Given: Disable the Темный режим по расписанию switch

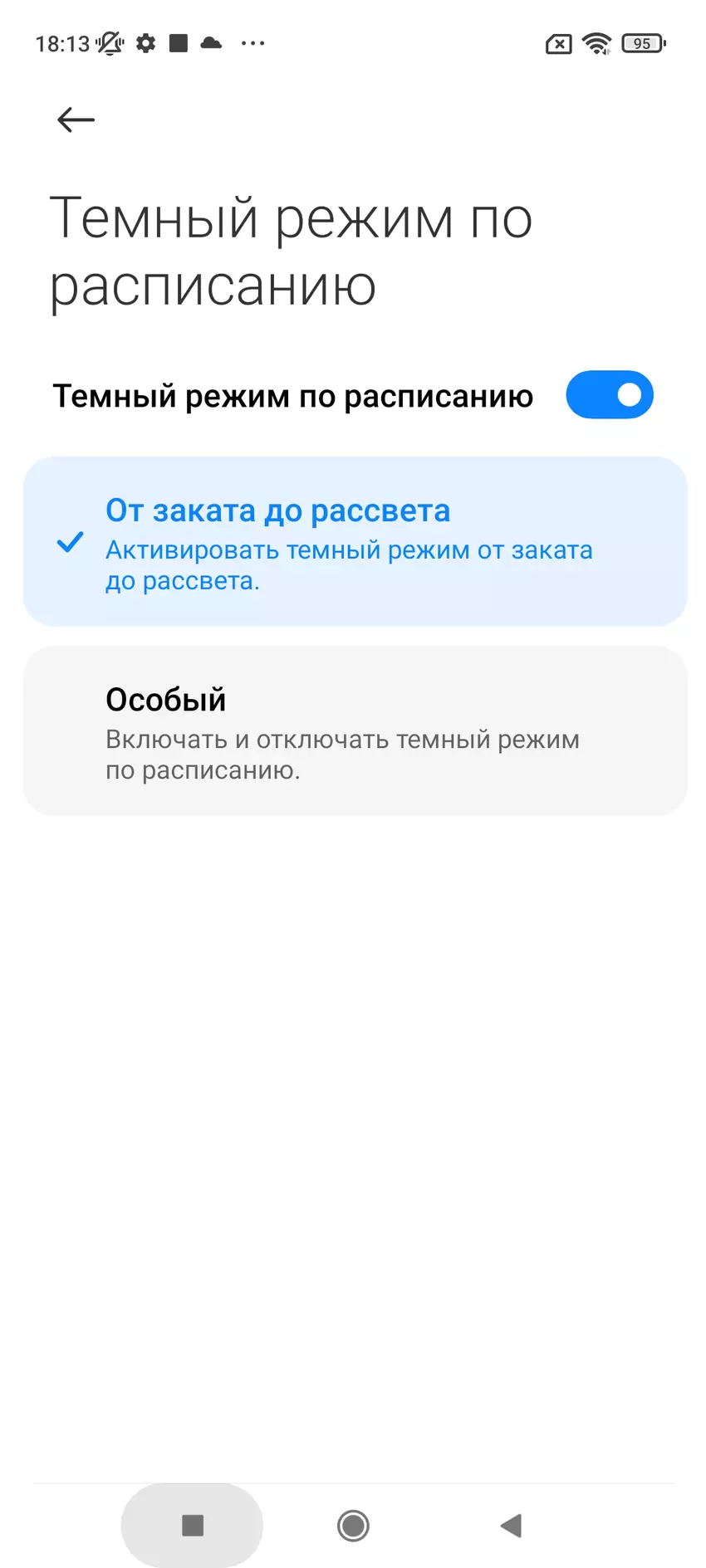Looking at the screenshot, I should (609, 395).
